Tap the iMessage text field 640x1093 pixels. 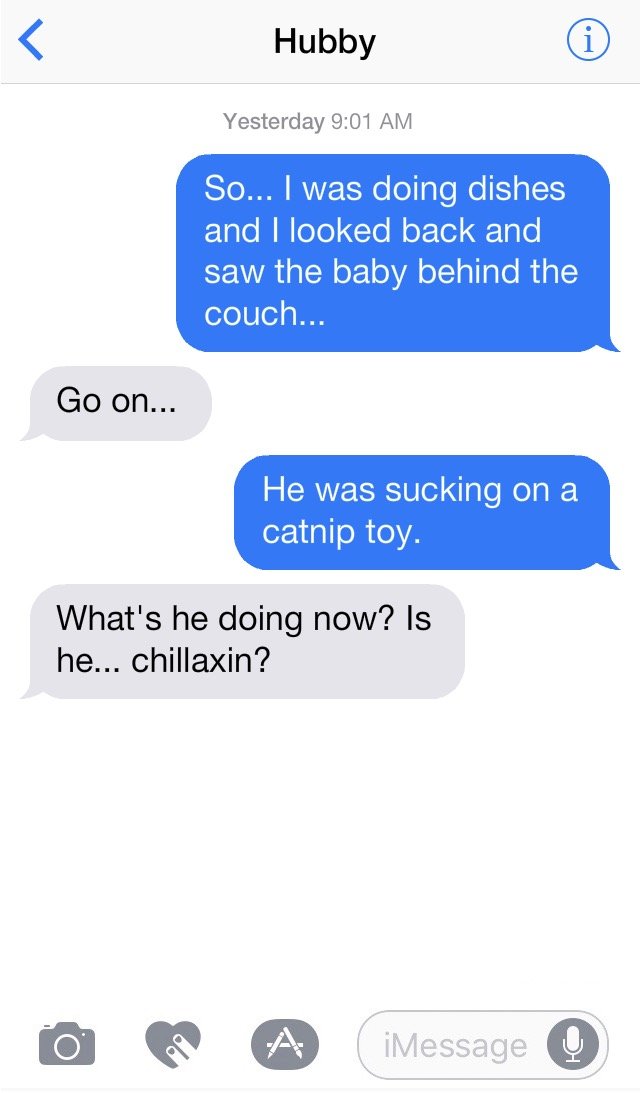pyautogui.click(x=455, y=1045)
